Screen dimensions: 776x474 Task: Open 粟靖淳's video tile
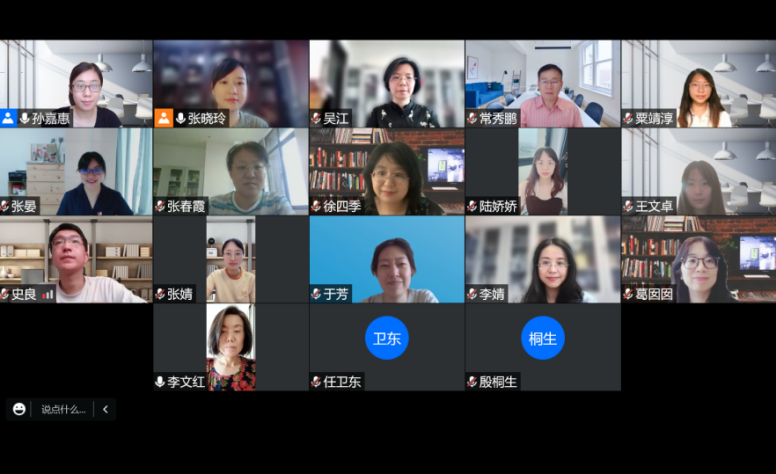tap(698, 83)
